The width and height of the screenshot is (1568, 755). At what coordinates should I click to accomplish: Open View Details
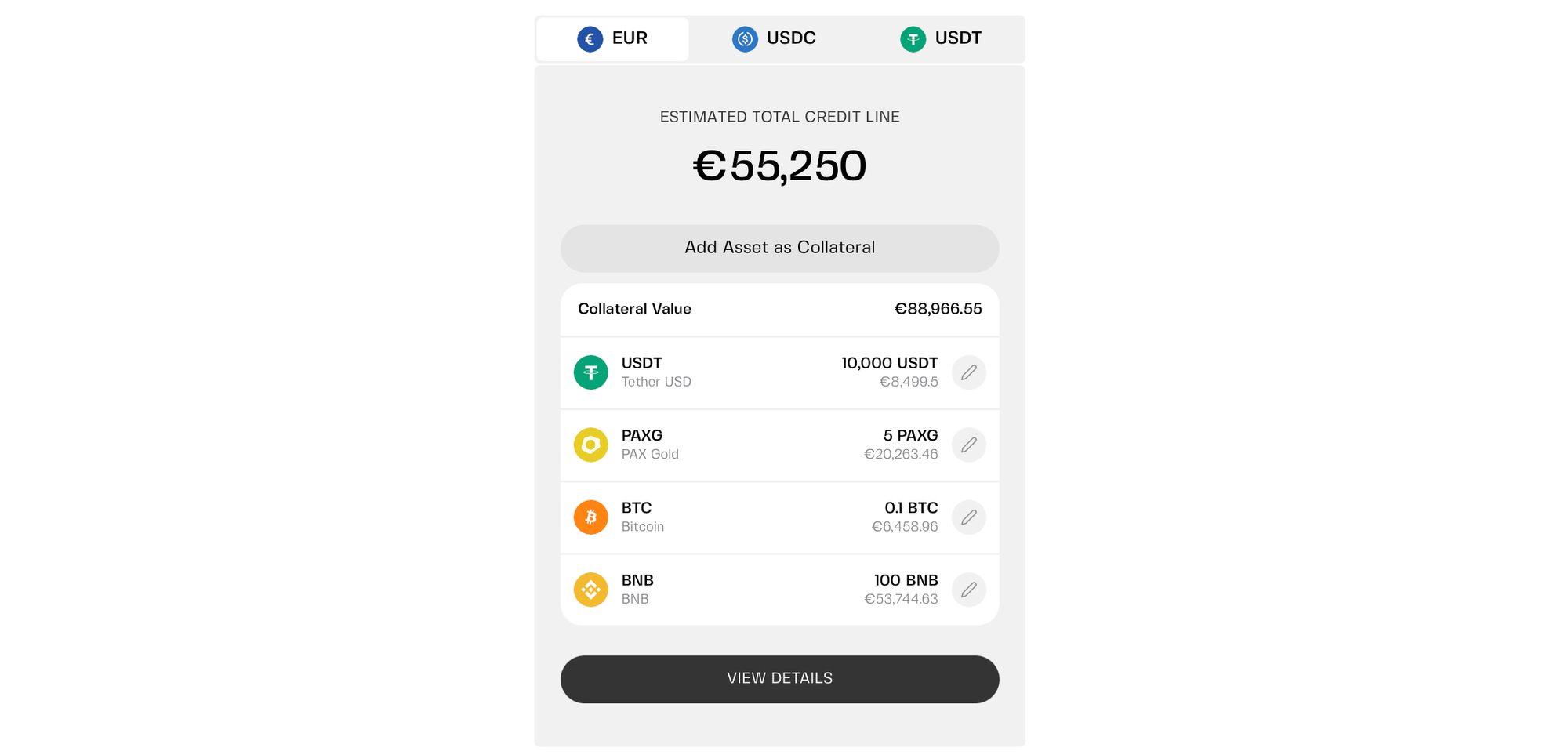pos(779,679)
